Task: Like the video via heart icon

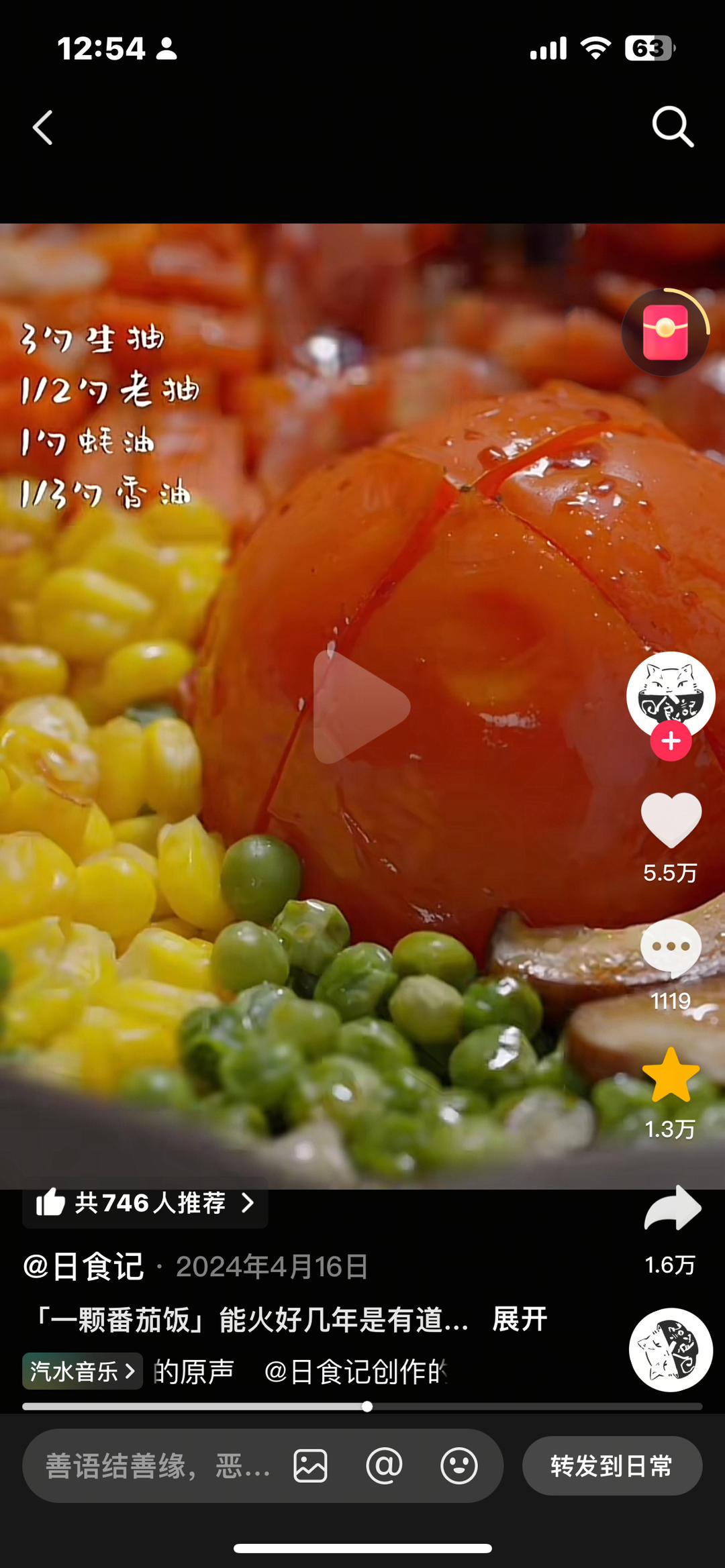Action: [x=671, y=820]
